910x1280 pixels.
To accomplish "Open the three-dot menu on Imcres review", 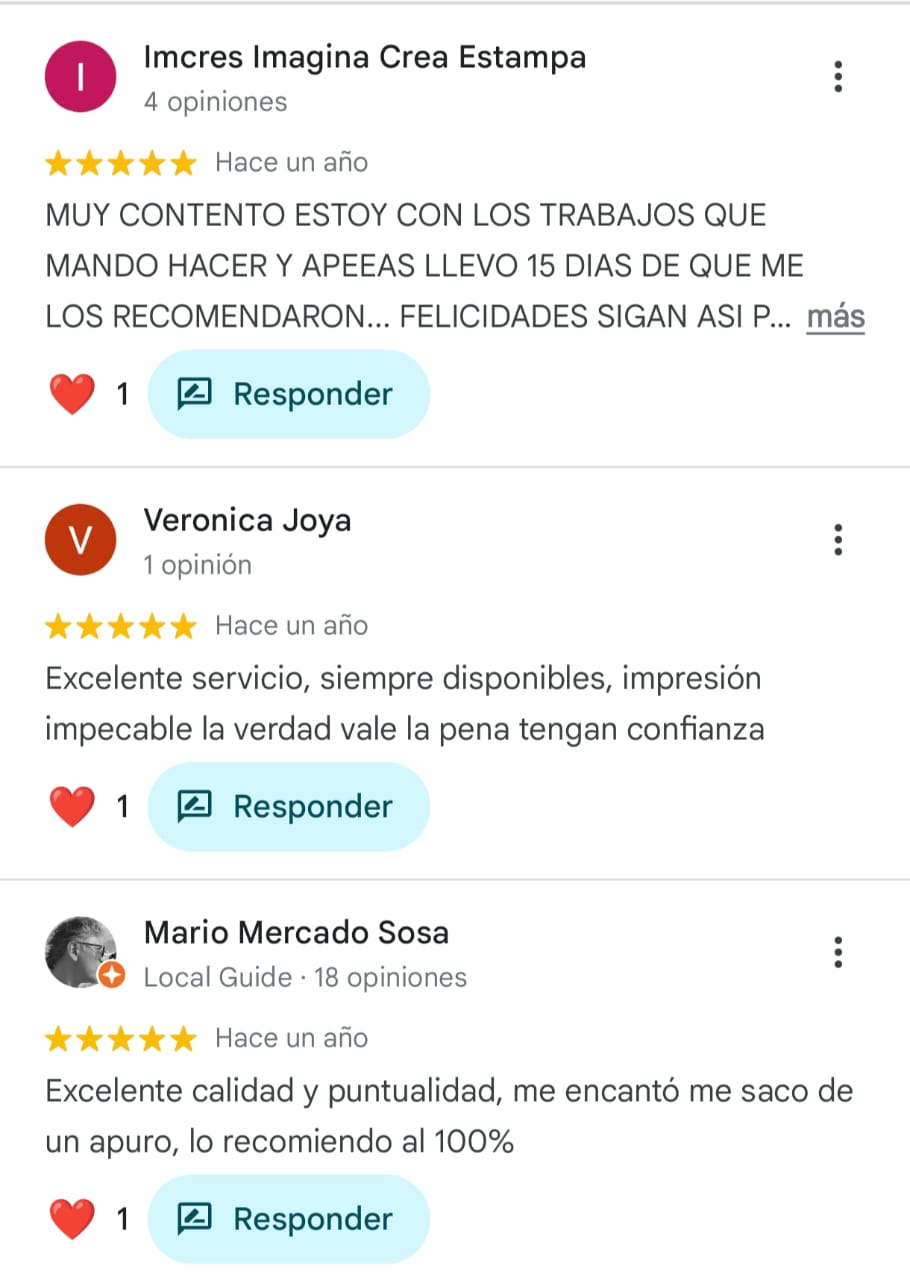I will coord(838,76).
